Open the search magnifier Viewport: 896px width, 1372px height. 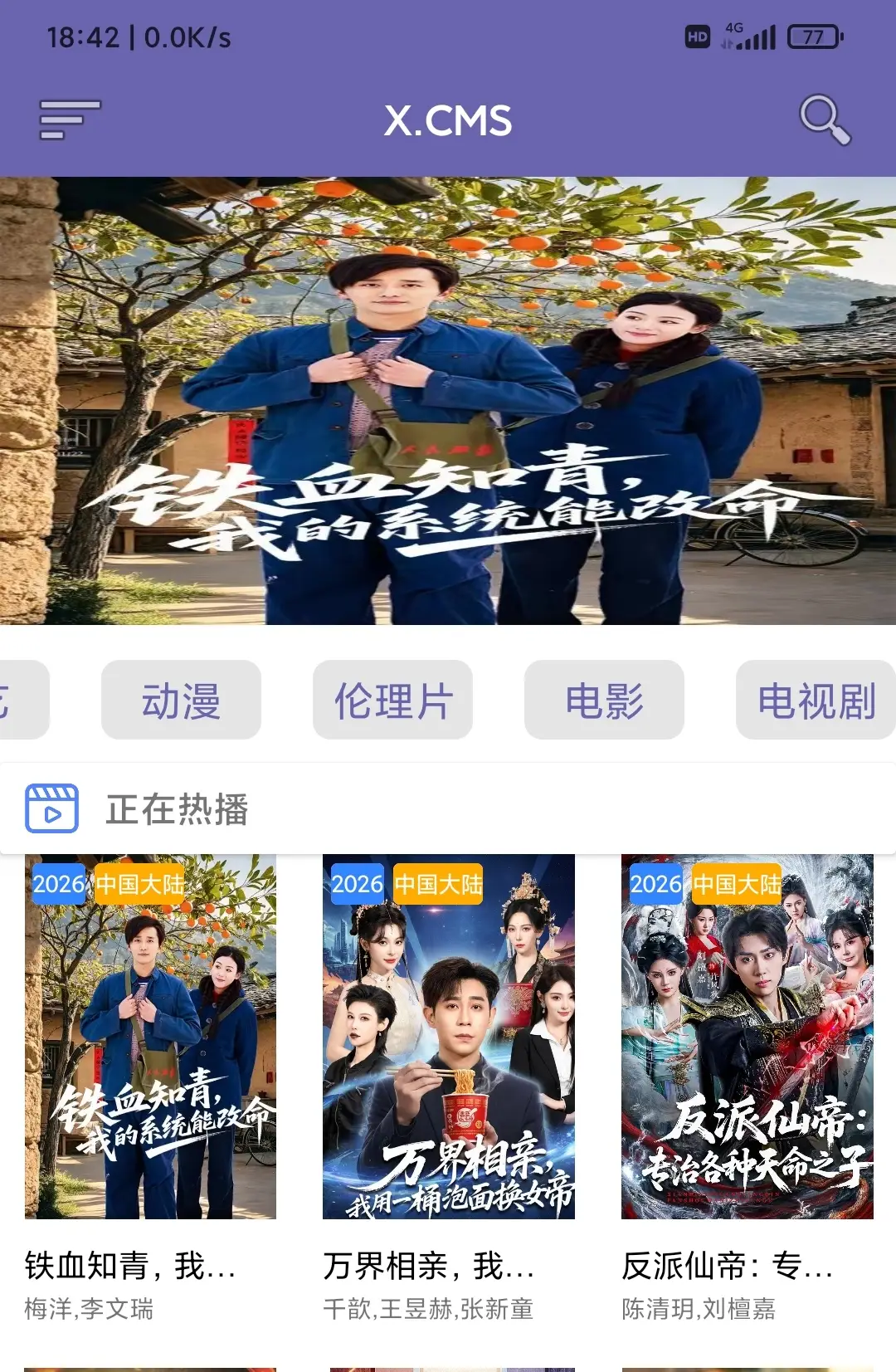824,120
